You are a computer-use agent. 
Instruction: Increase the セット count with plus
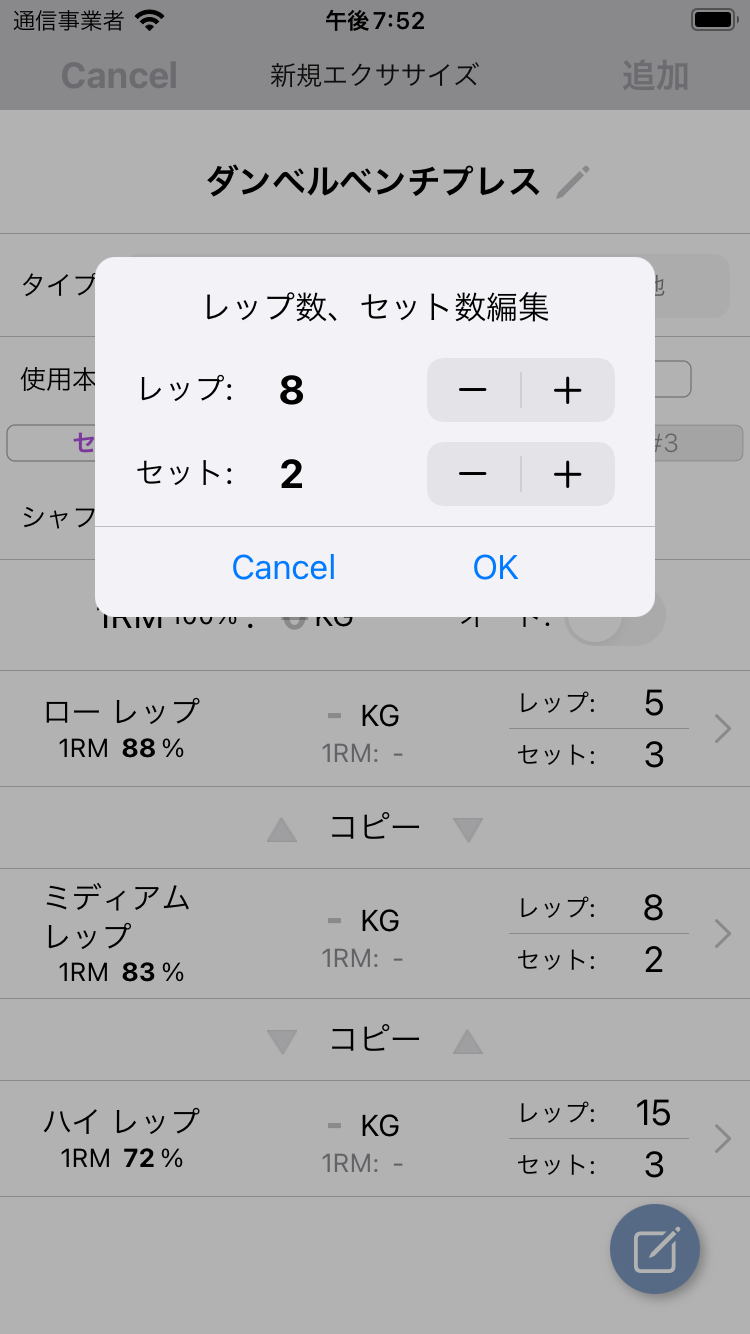pos(567,475)
